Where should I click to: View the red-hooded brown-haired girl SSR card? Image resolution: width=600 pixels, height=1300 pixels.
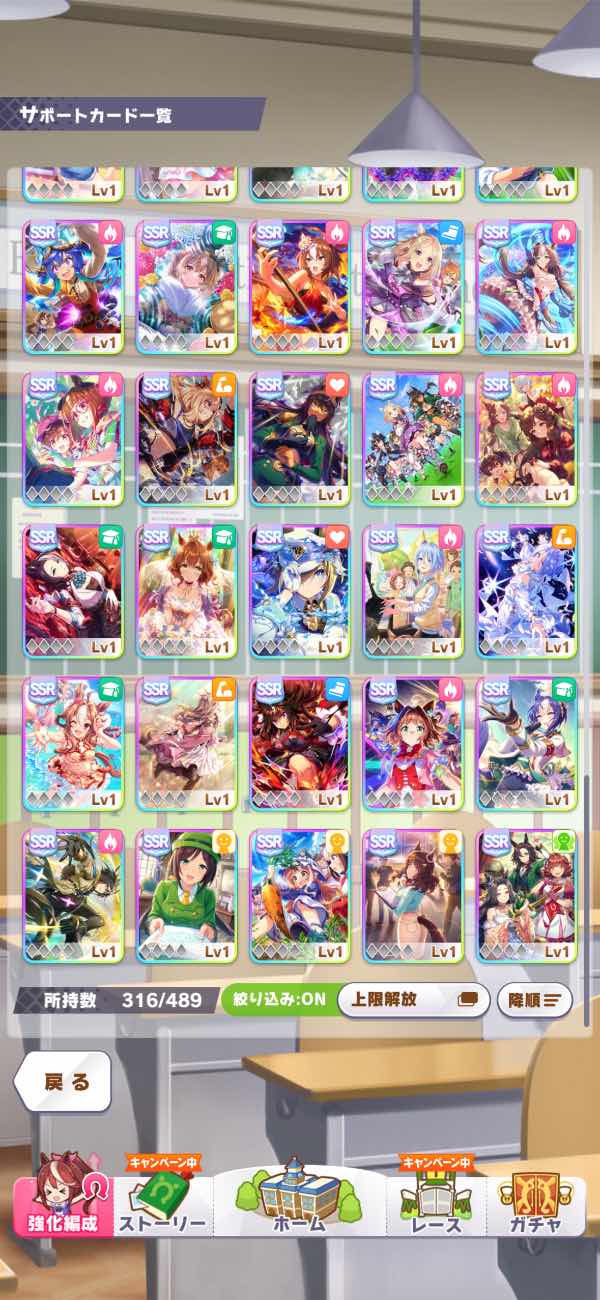pyautogui.click(x=413, y=743)
